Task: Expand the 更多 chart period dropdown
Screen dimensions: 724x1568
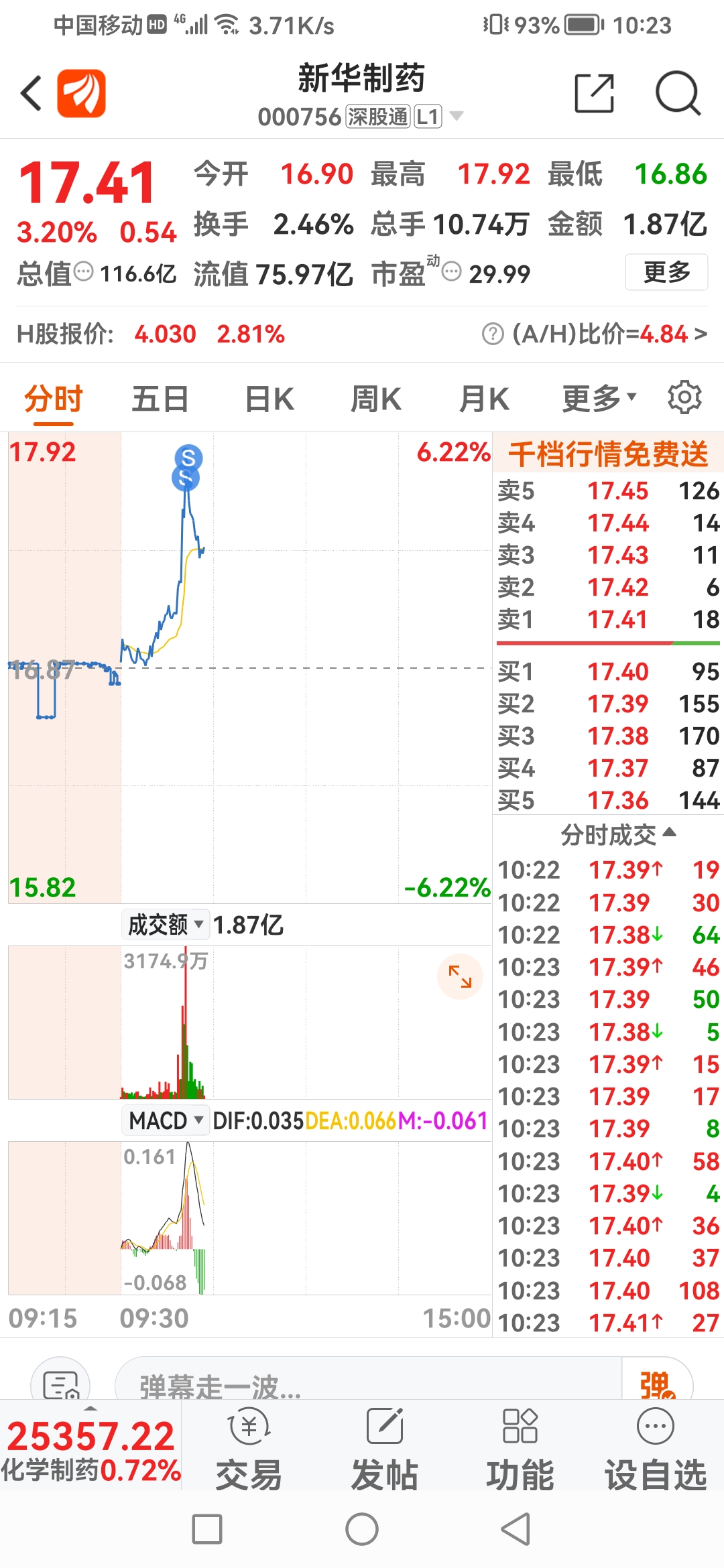Action: click(599, 399)
